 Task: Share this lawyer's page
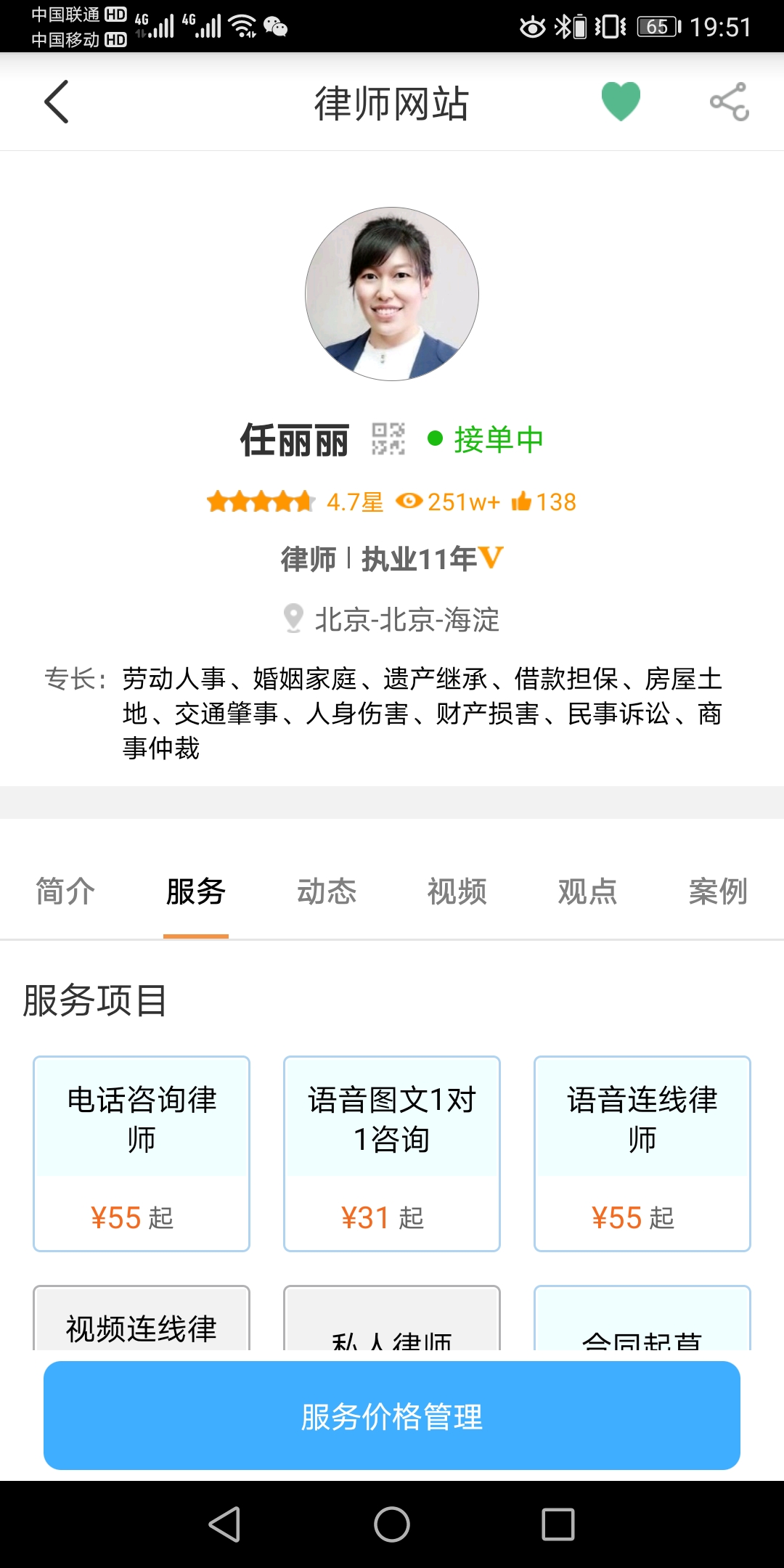coord(729,102)
